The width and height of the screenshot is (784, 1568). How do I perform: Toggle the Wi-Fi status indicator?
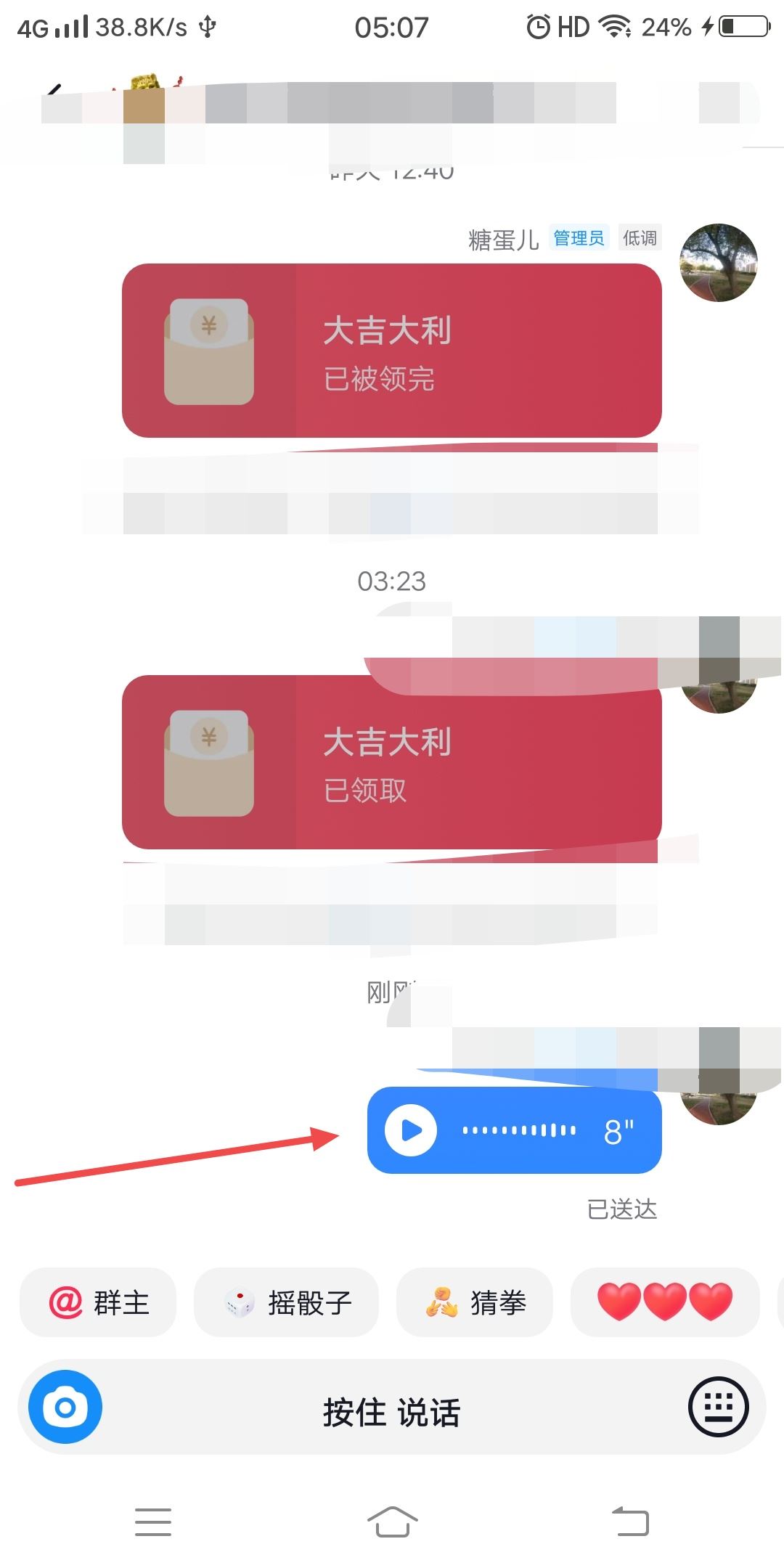614,25
